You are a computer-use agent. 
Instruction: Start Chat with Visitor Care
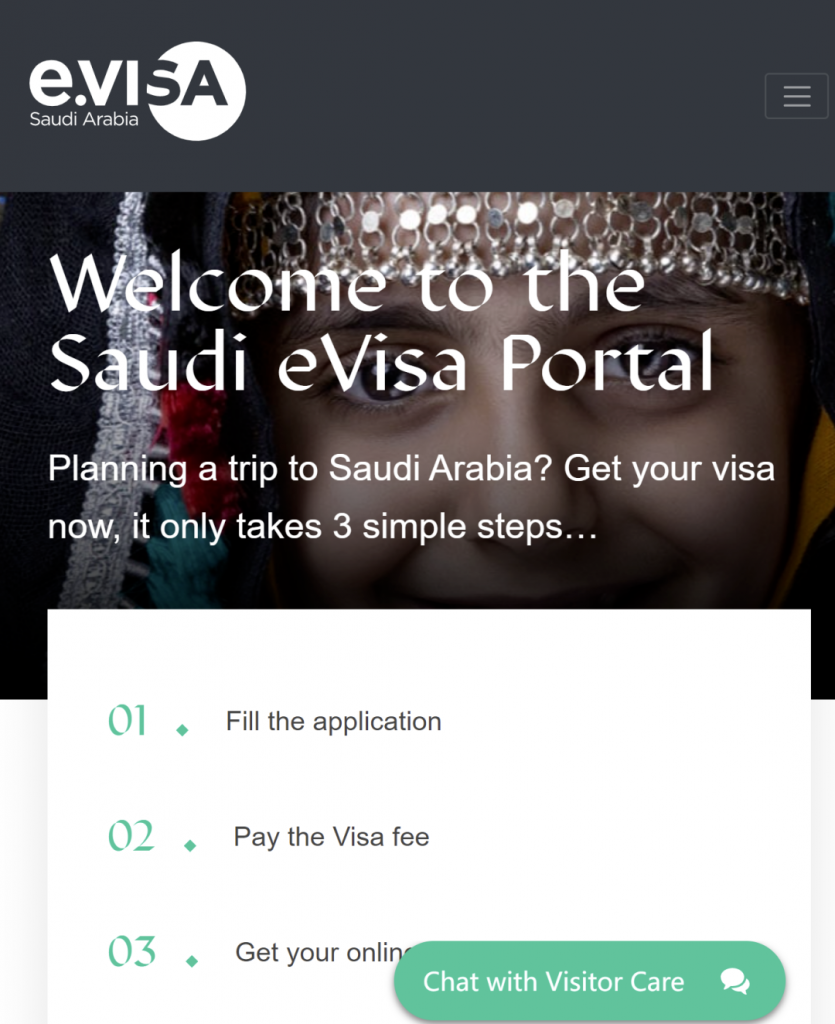point(589,981)
